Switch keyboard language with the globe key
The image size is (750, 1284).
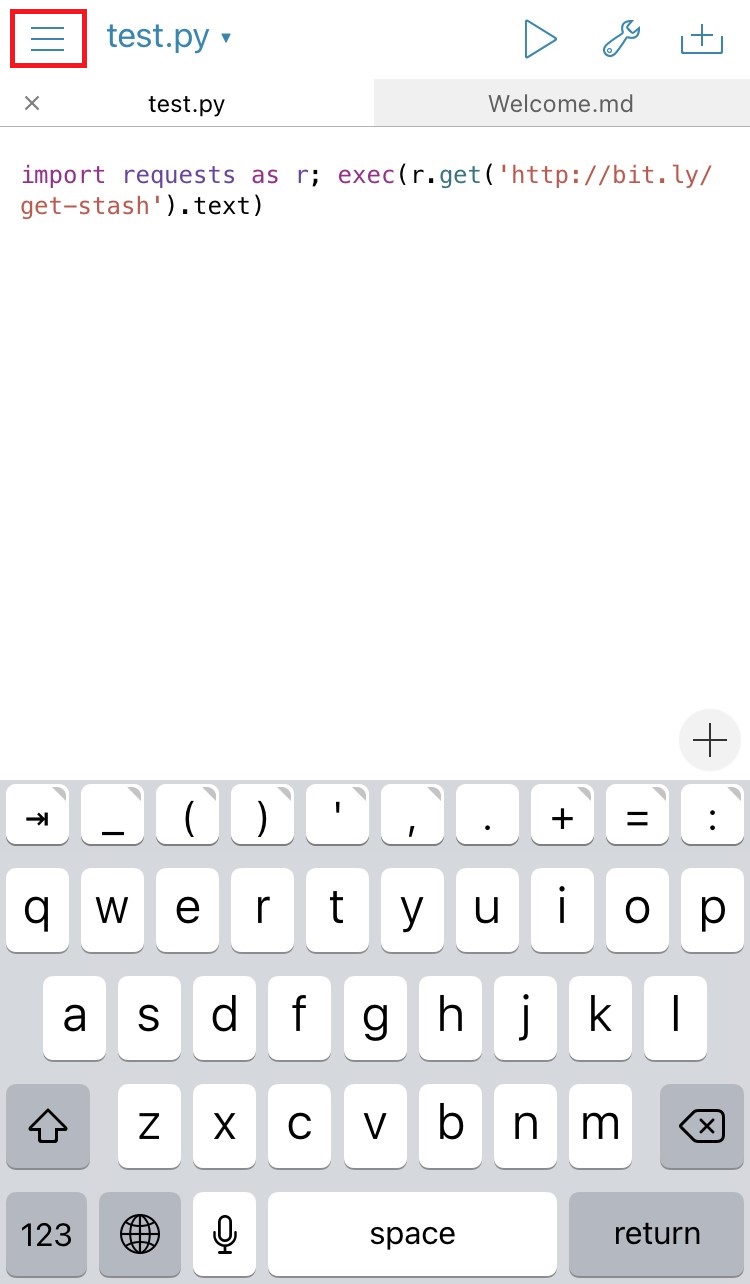pos(140,1234)
